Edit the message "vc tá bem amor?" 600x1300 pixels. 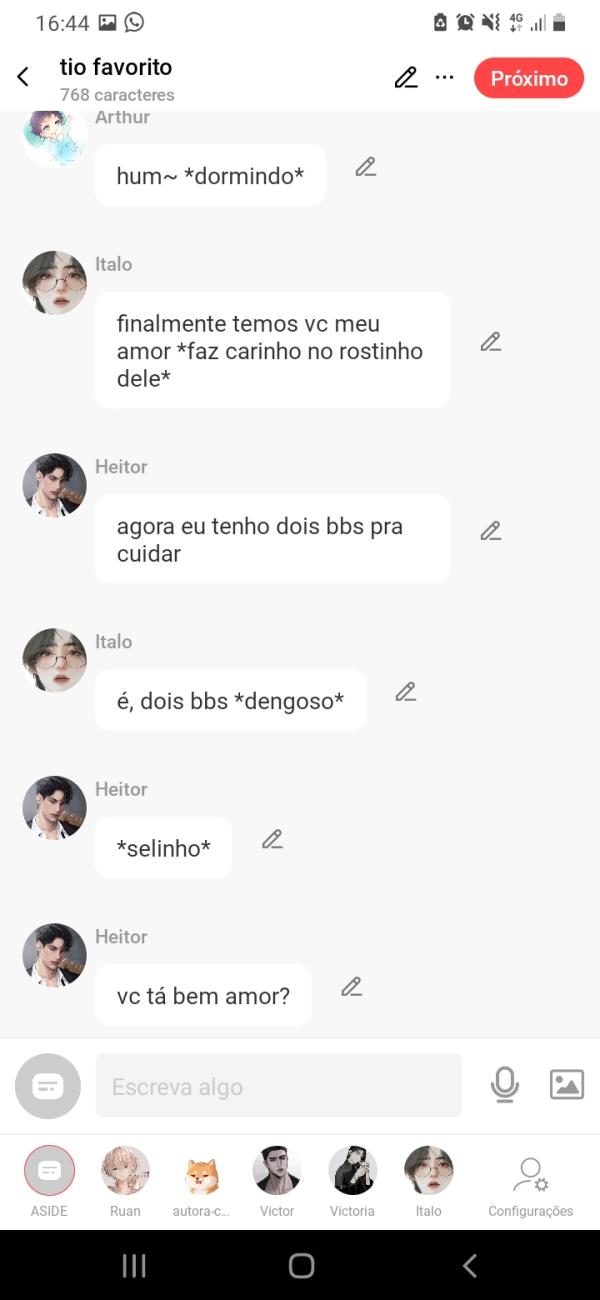coord(351,987)
